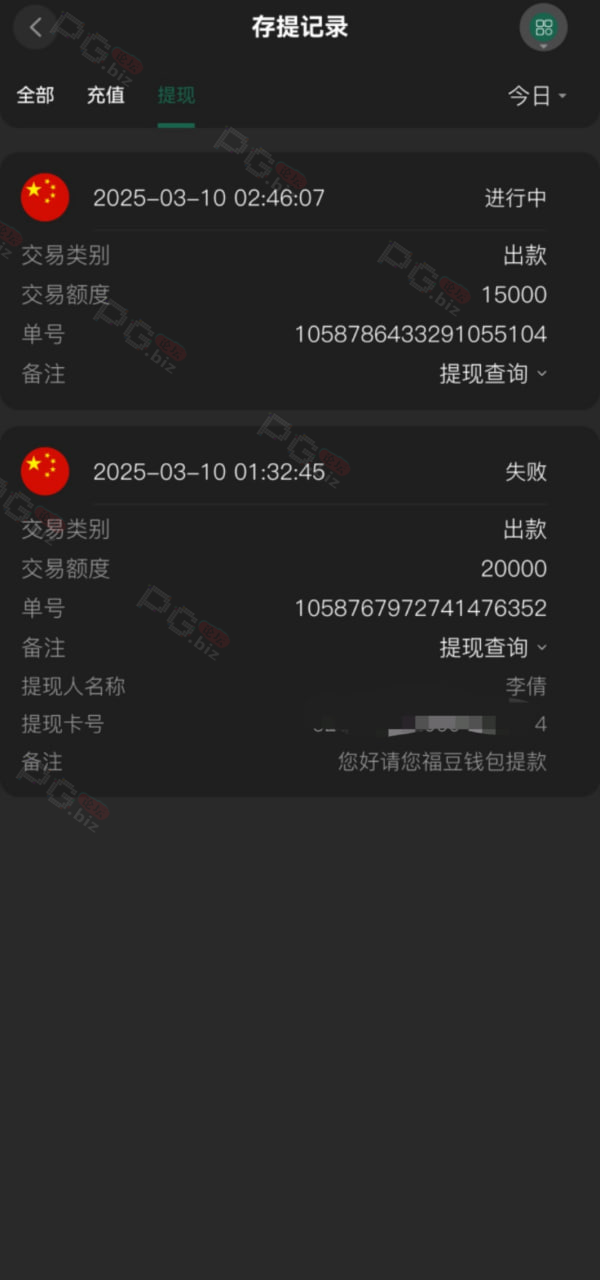Switch to the 充值 tab

(x=106, y=96)
